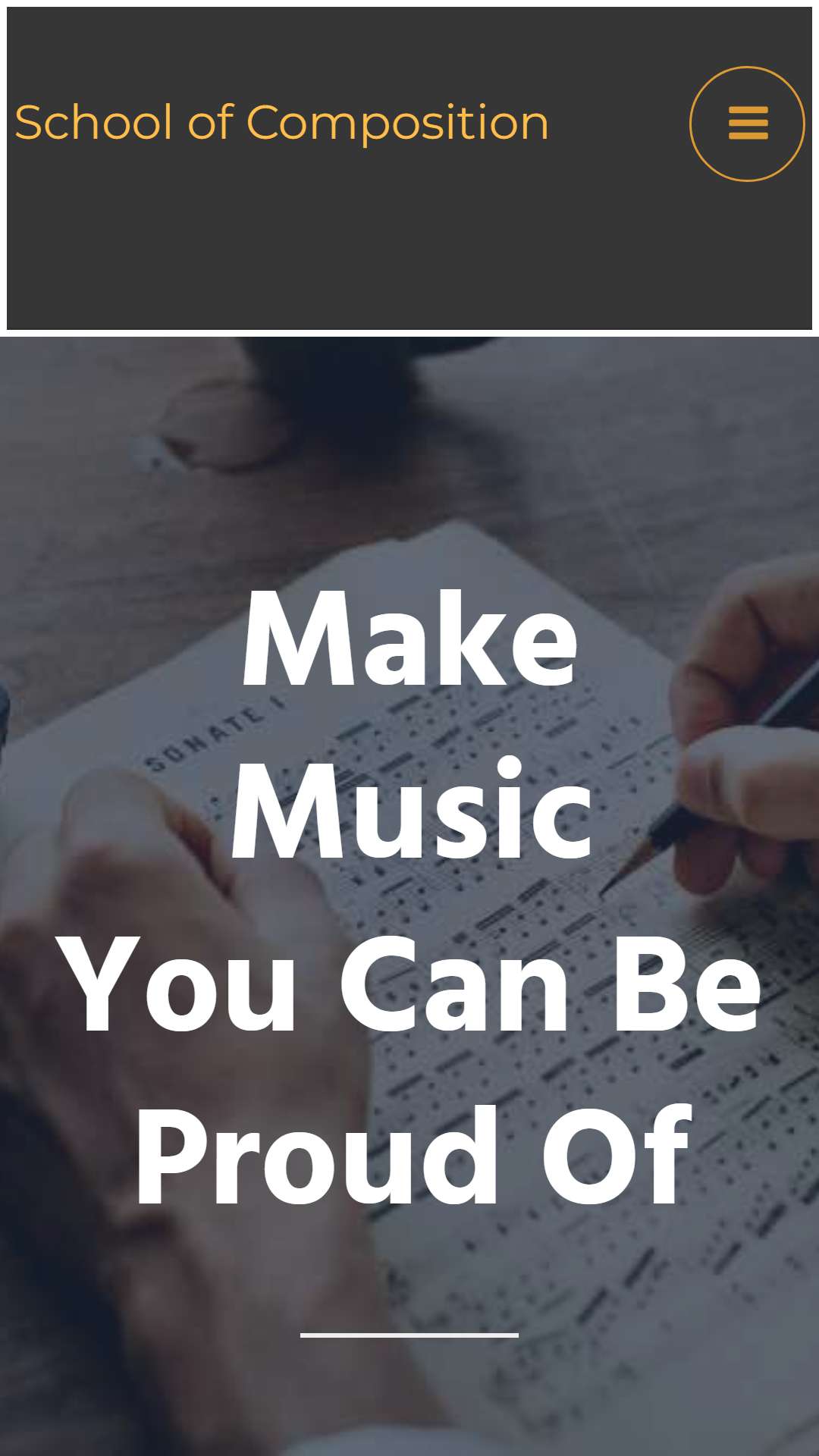Open the hamburger navigation menu
The width and height of the screenshot is (819, 1456).
point(747,124)
